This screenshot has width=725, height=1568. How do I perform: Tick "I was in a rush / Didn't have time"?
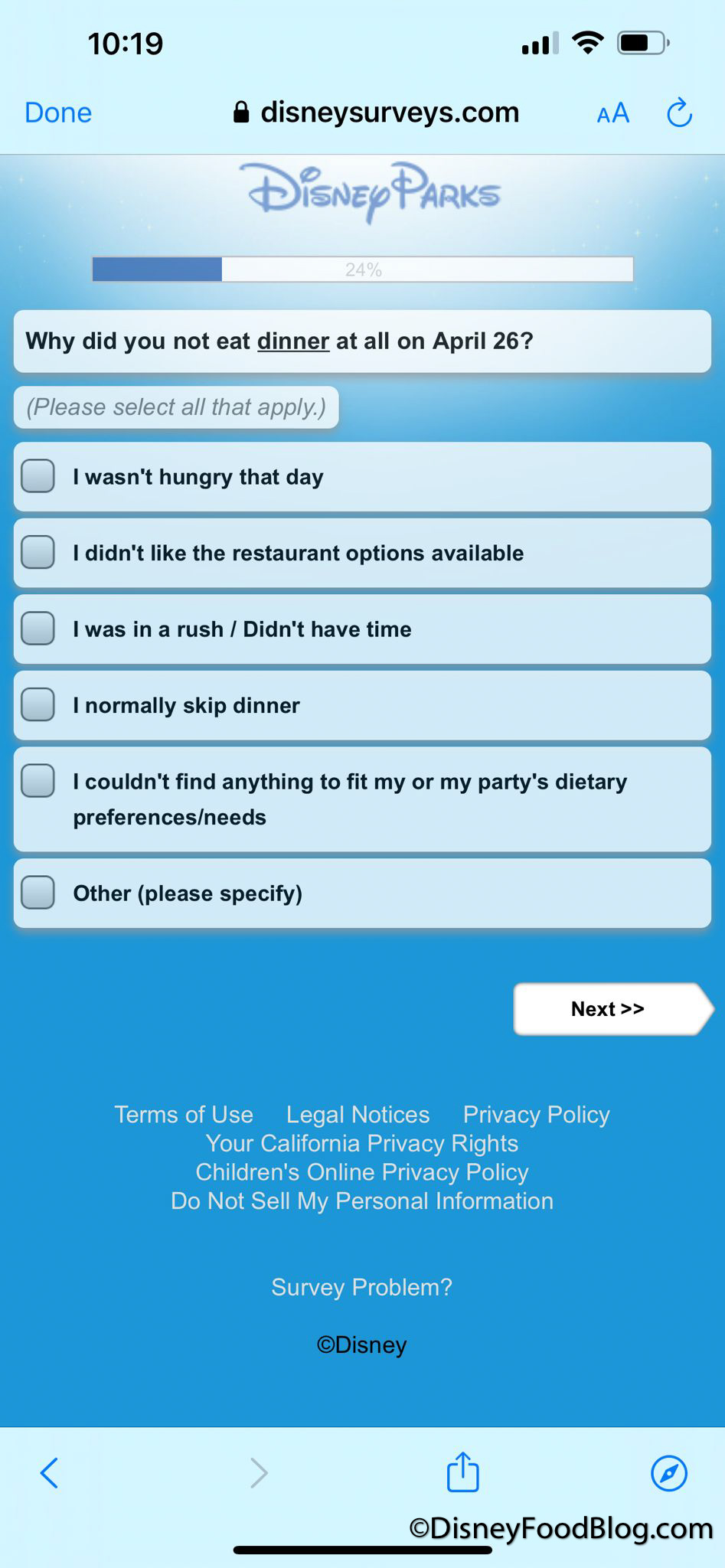coord(38,629)
